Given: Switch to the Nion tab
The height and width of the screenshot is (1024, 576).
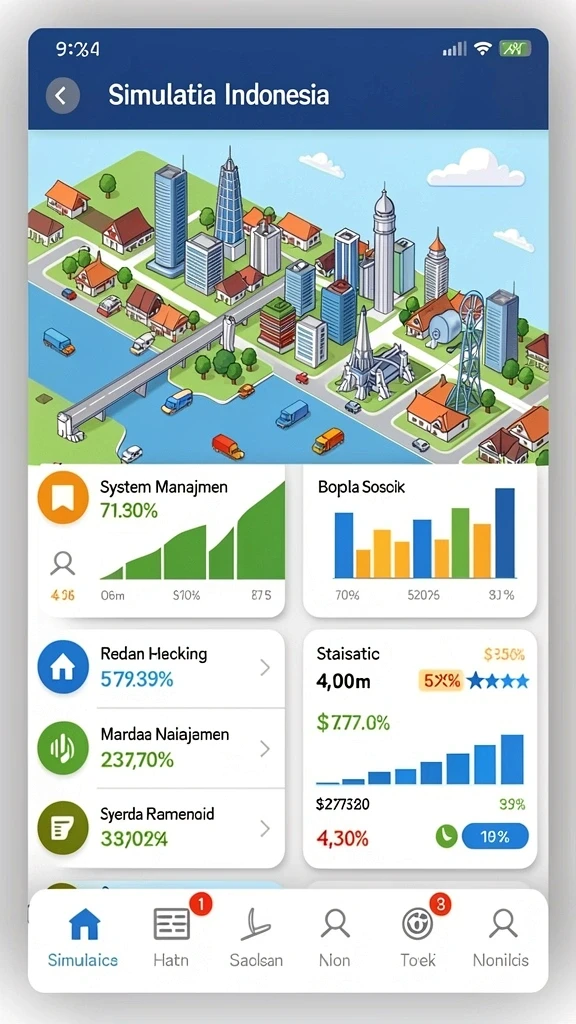Looking at the screenshot, I should [x=334, y=938].
